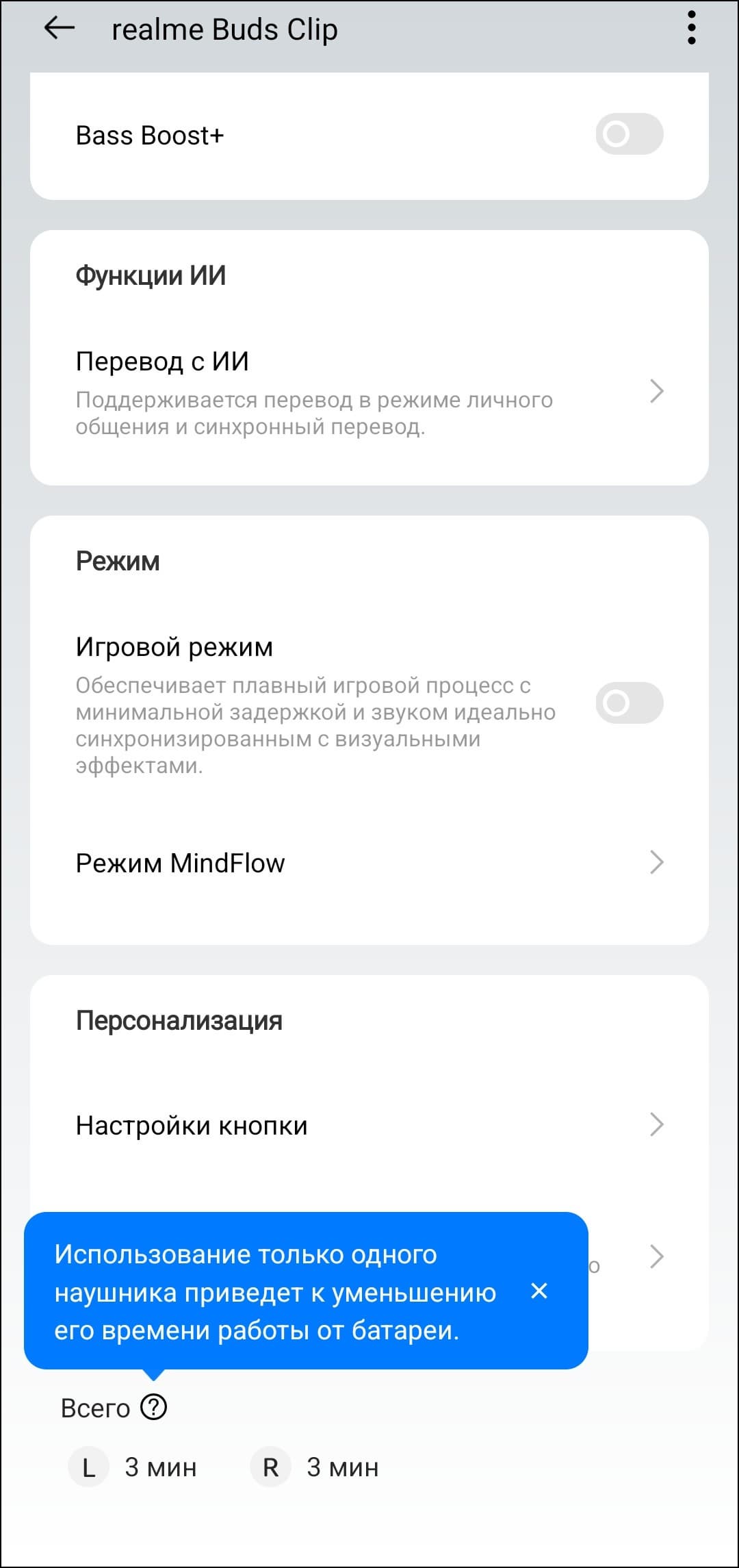Tap the help icon next to Всего
739x1568 pixels.
[x=154, y=1408]
